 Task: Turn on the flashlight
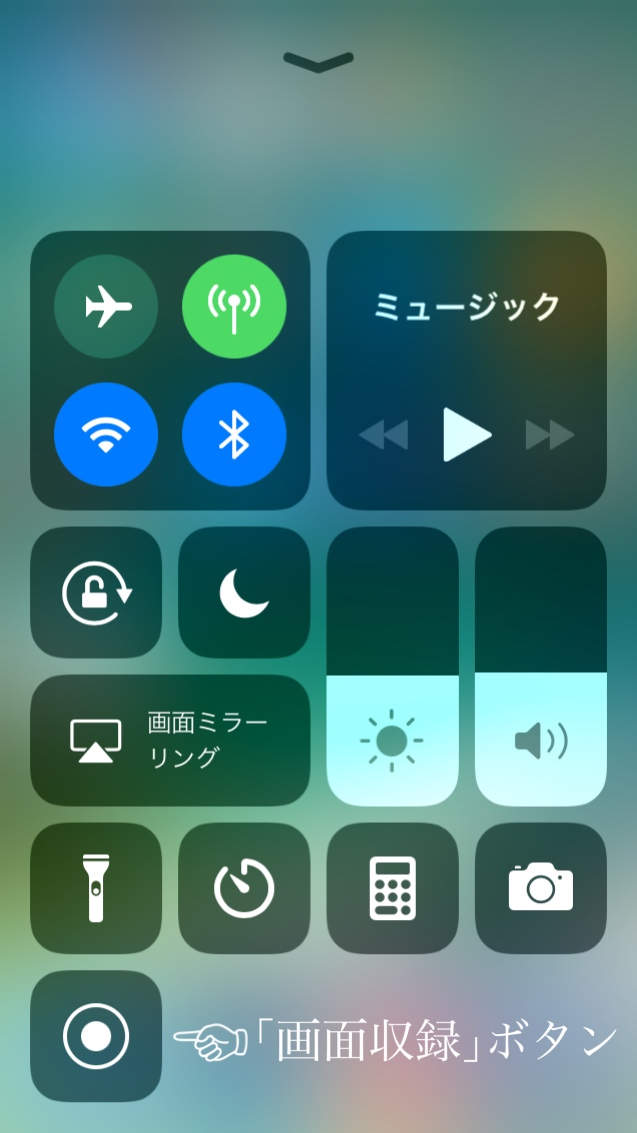tap(96, 888)
